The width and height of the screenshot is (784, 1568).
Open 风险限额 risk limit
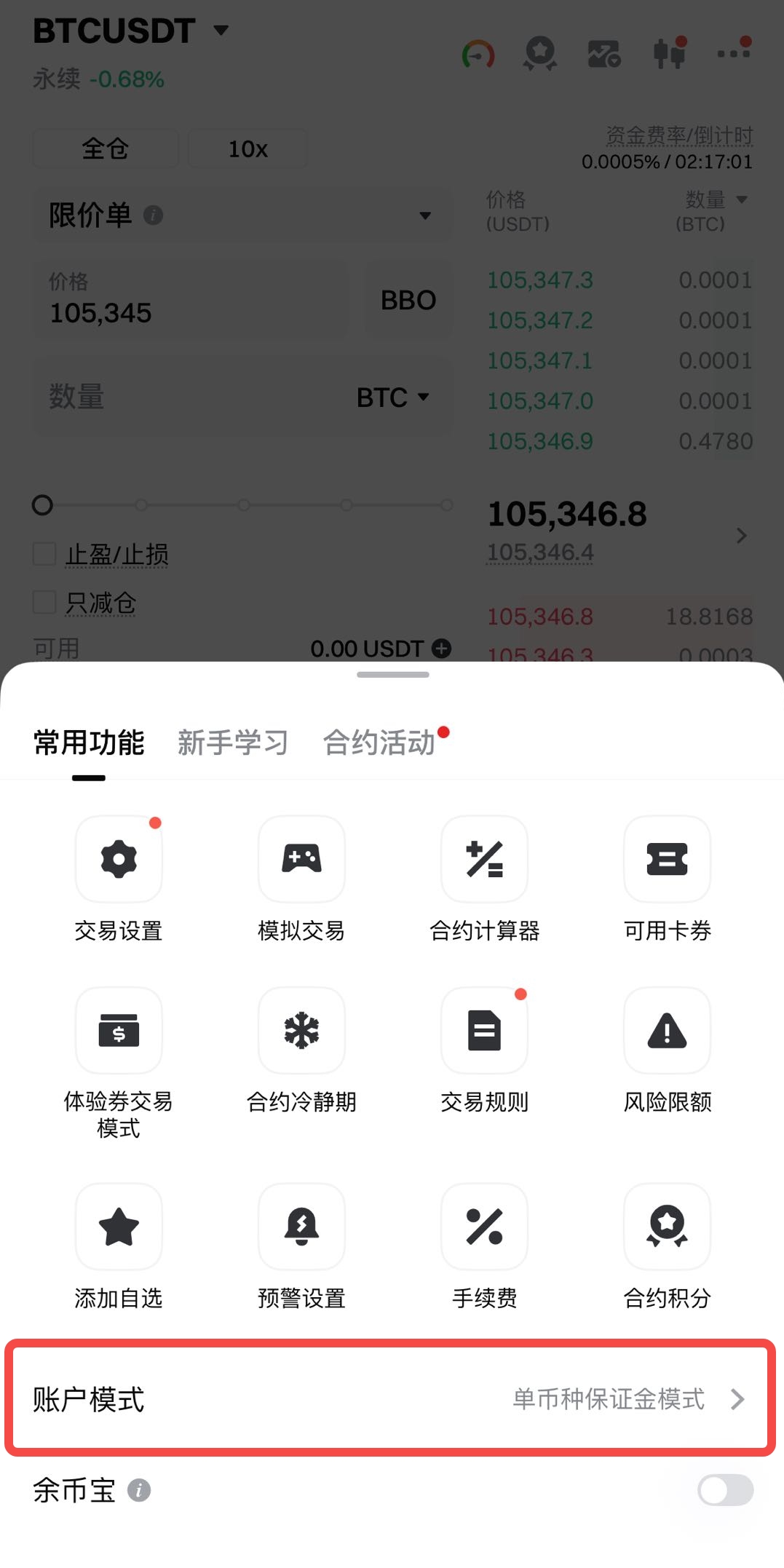(x=667, y=1031)
